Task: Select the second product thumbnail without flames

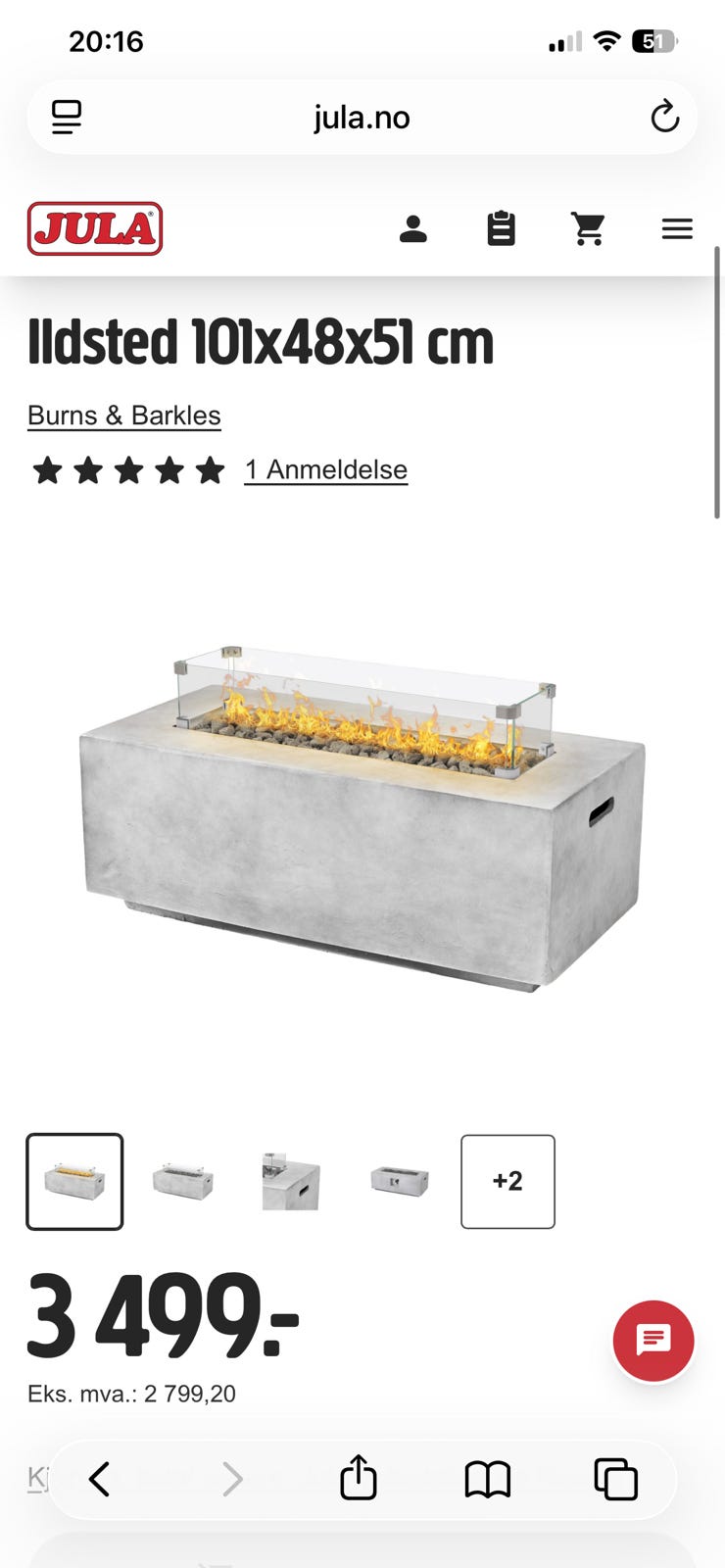Action: [x=183, y=1182]
